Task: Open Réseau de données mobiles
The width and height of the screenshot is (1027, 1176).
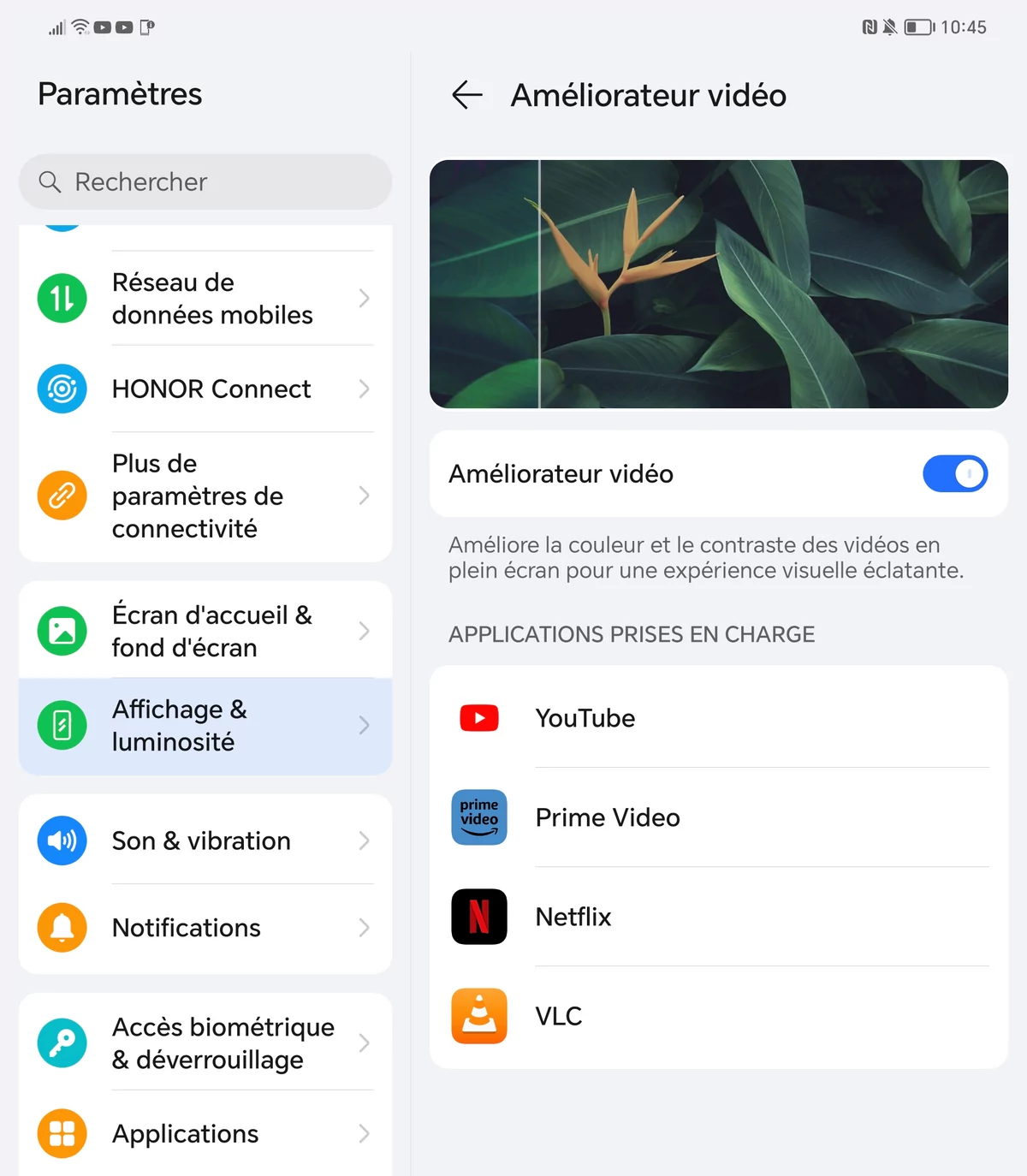Action: pyautogui.click(x=205, y=299)
